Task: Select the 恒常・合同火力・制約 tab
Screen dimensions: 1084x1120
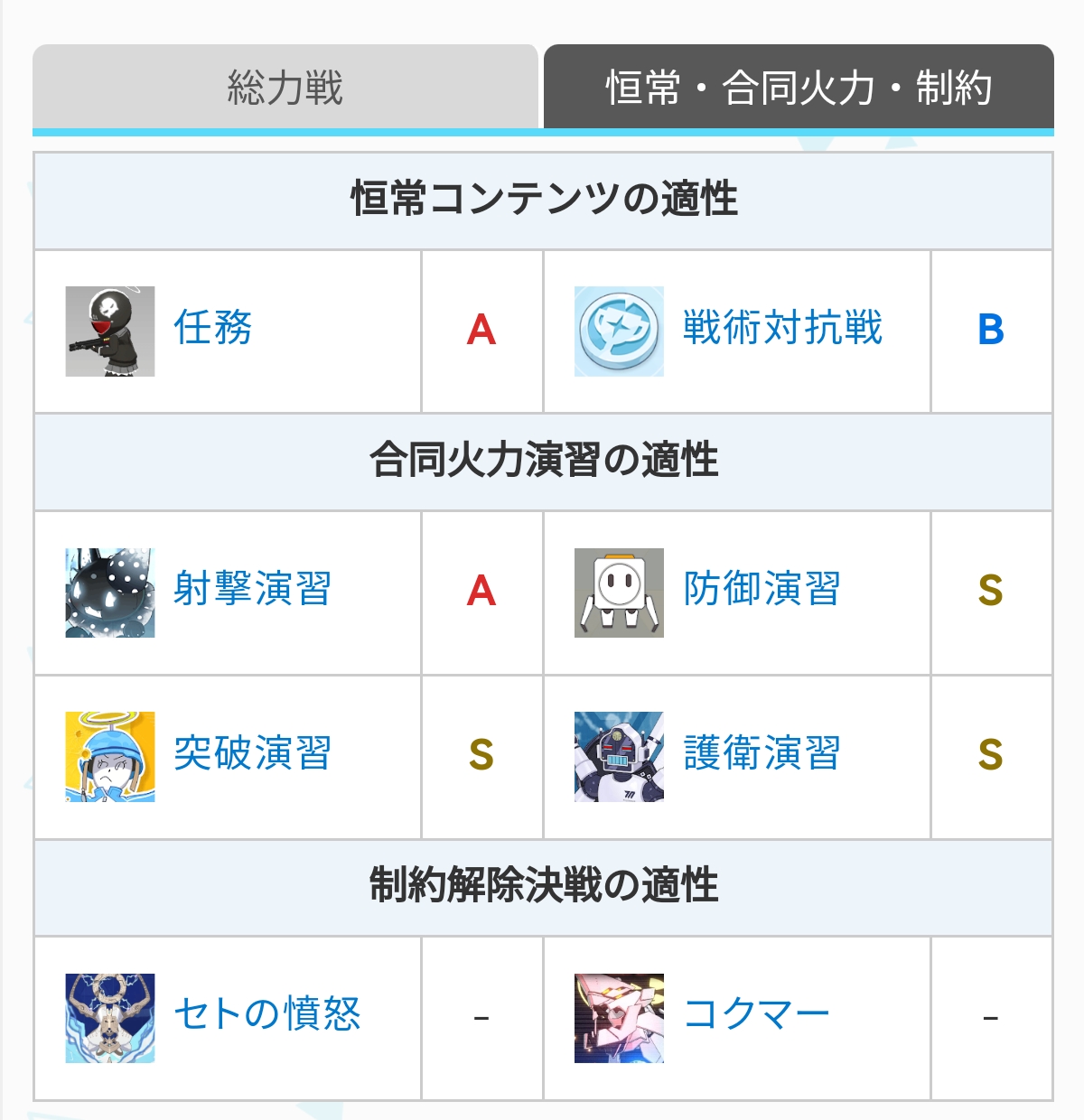Action: point(799,88)
